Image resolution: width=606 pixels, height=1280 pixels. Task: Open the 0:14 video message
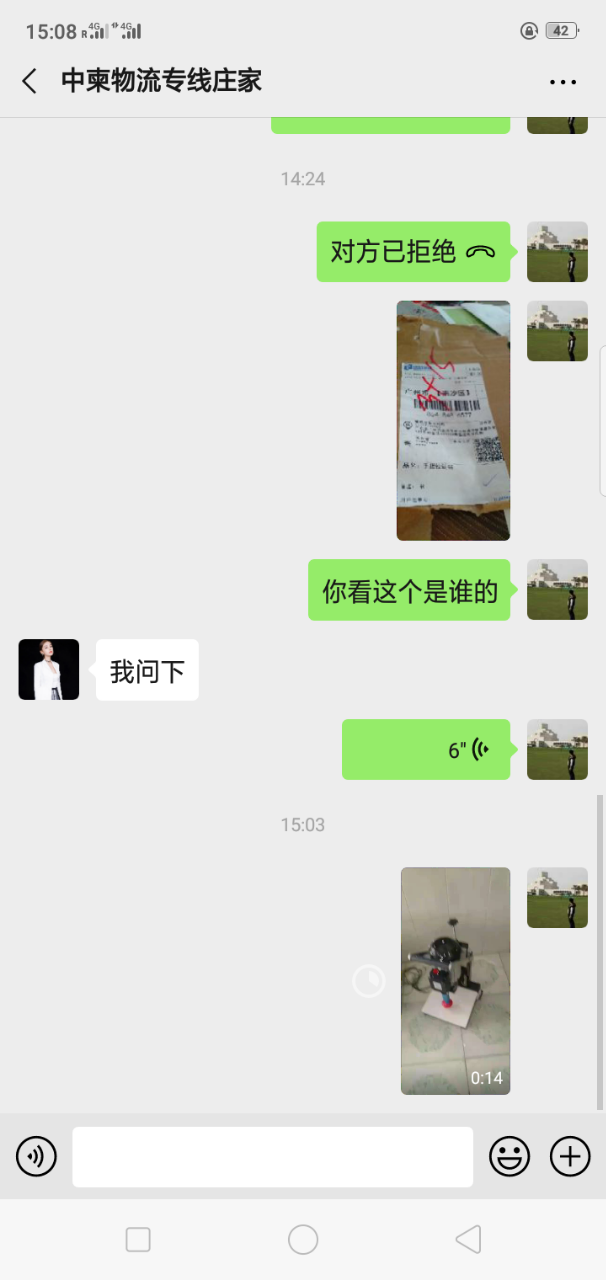(455, 980)
